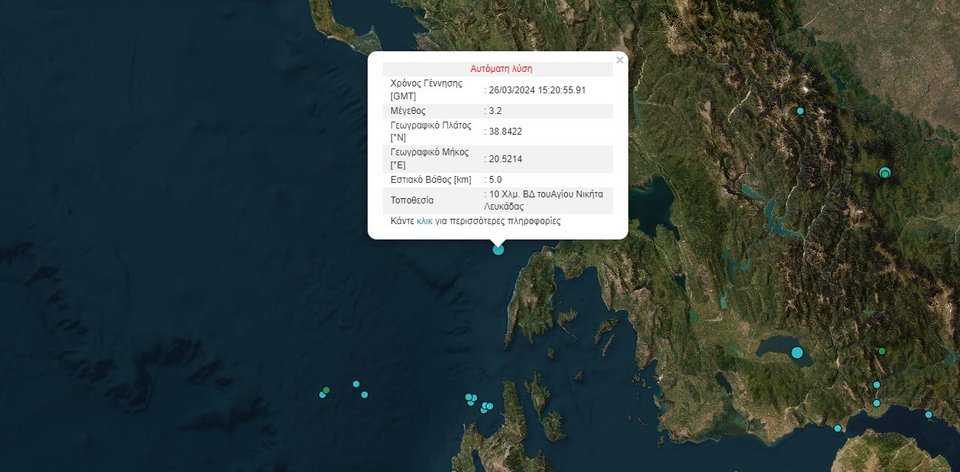Select the large earthquake marker on the lake
The width and height of the screenshot is (960, 472).
click(797, 352)
